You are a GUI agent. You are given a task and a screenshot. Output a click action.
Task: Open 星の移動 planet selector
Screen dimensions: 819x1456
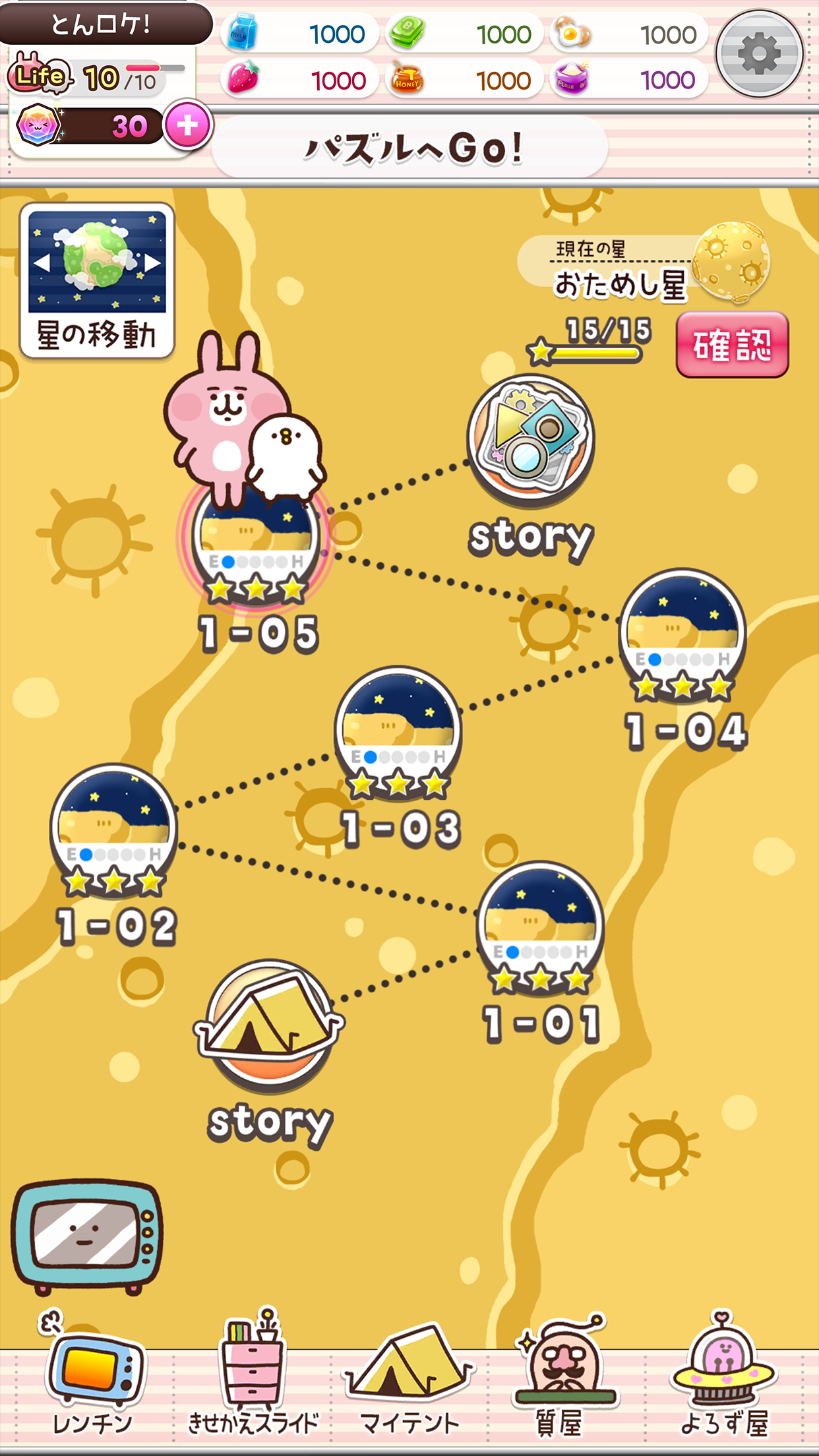[x=97, y=280]
